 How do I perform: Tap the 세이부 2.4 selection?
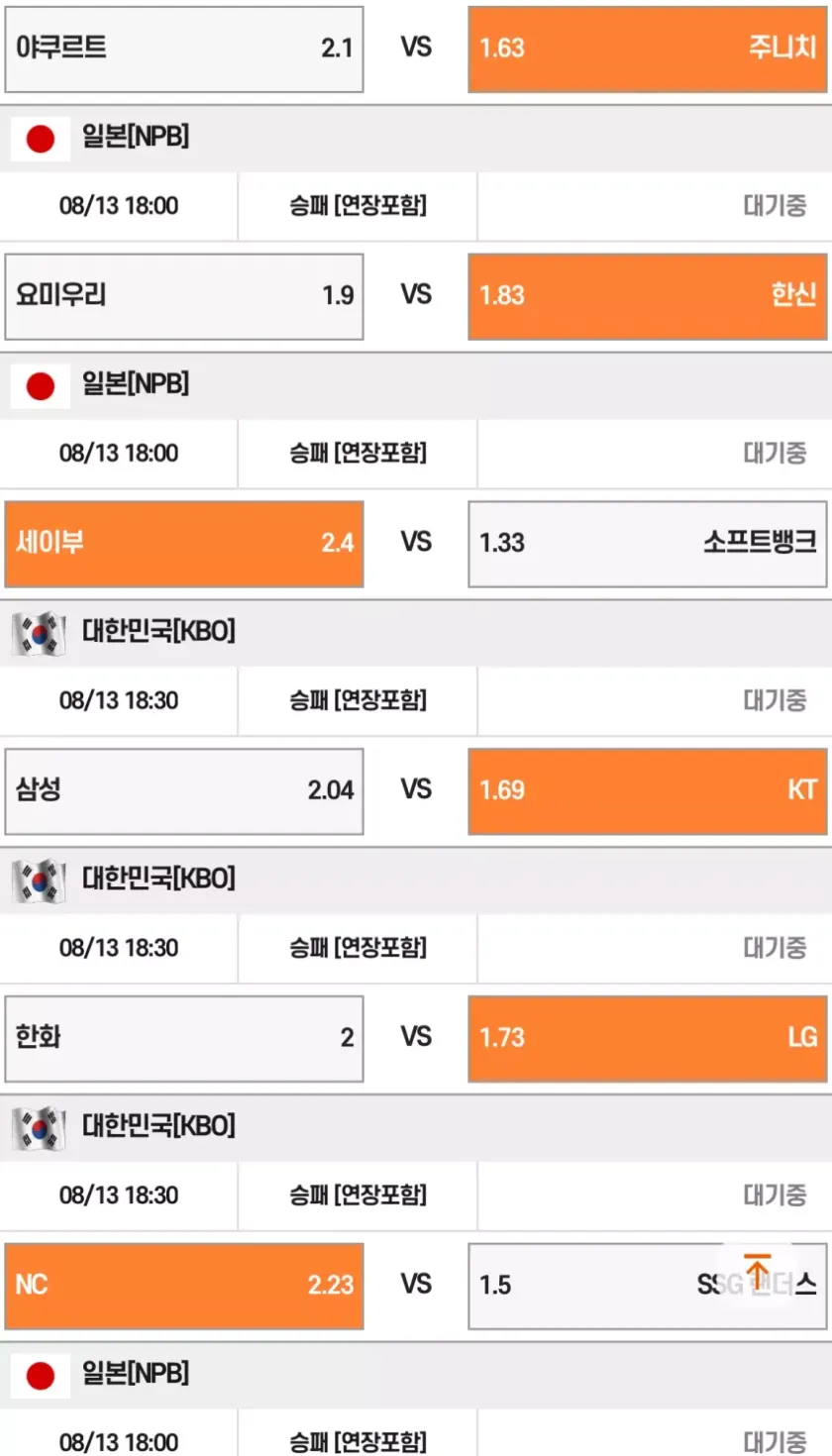[x=184, y=544]
